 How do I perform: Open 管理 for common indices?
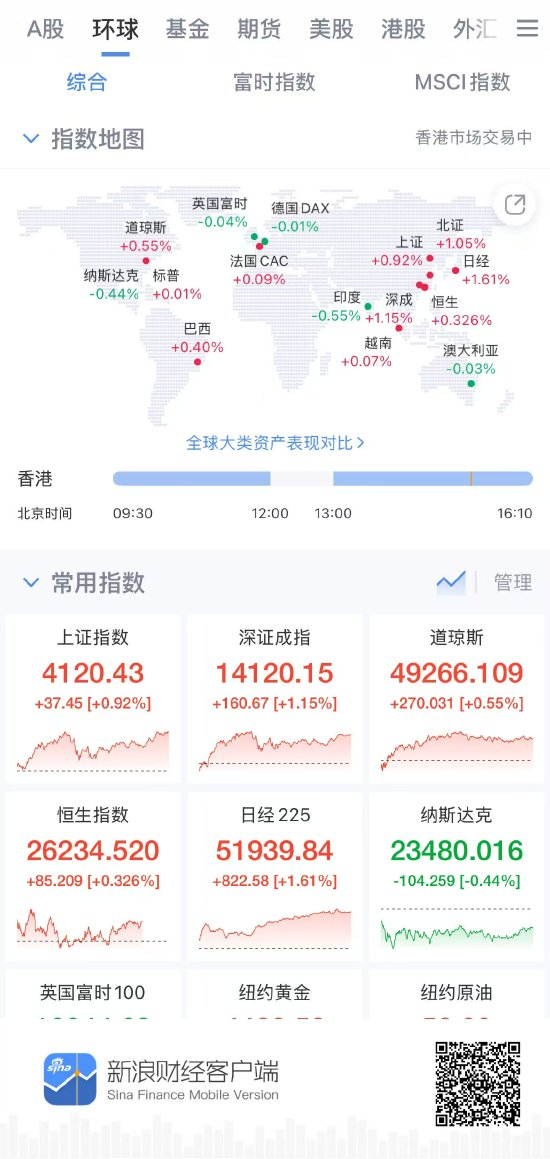pos(513,582)
